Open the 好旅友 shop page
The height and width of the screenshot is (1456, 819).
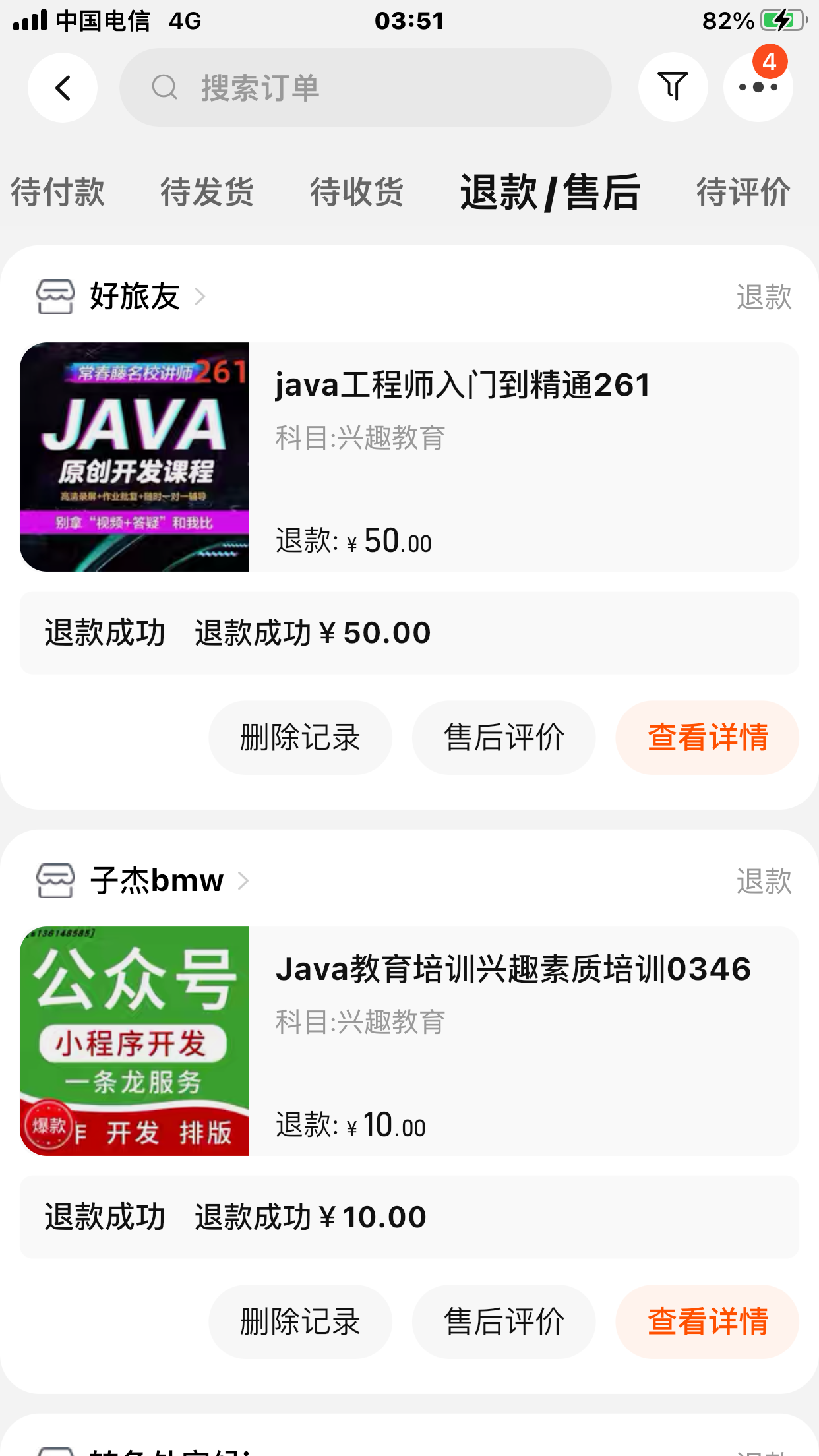[135, 296]
